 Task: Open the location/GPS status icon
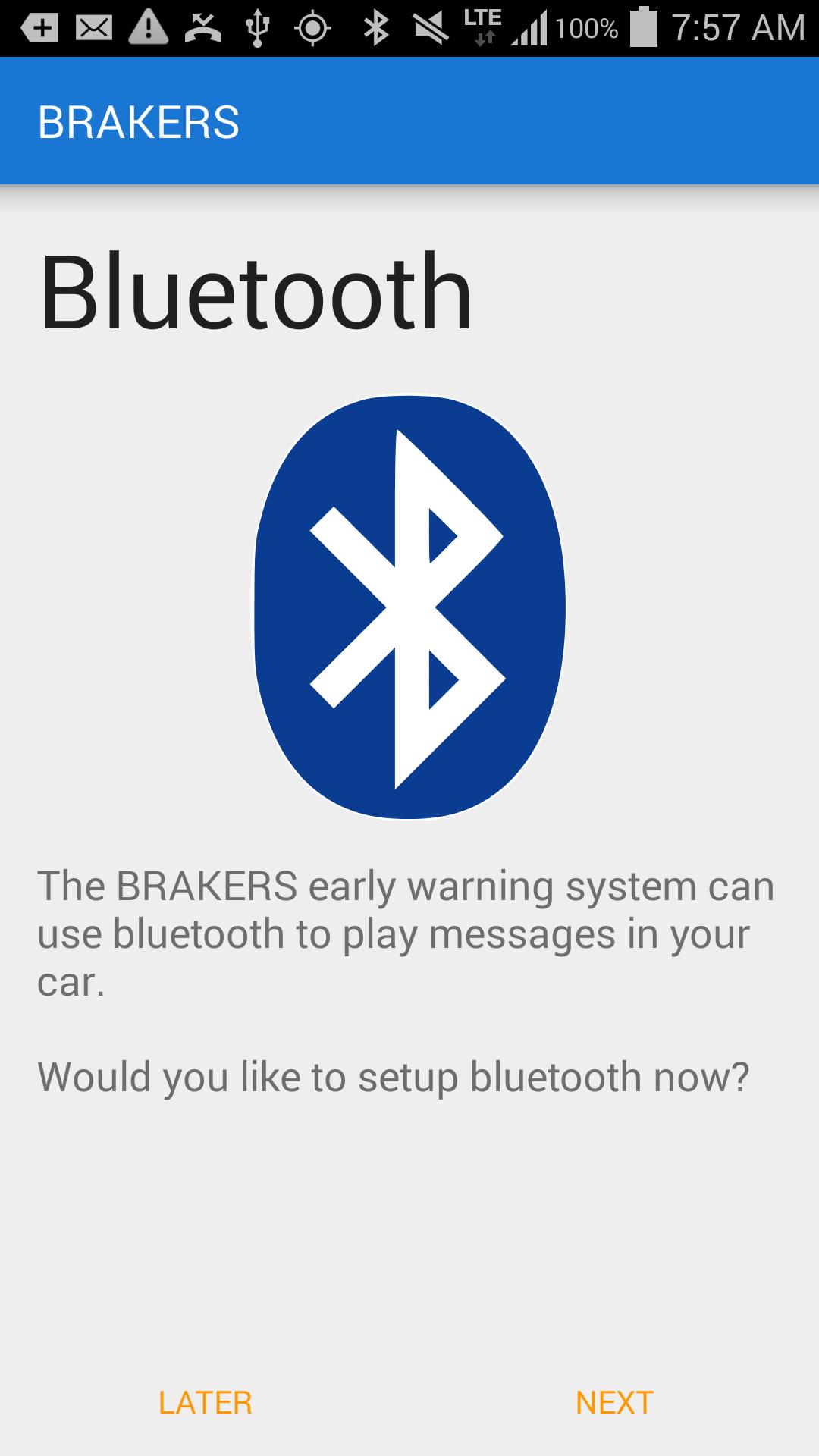[313, 25]
